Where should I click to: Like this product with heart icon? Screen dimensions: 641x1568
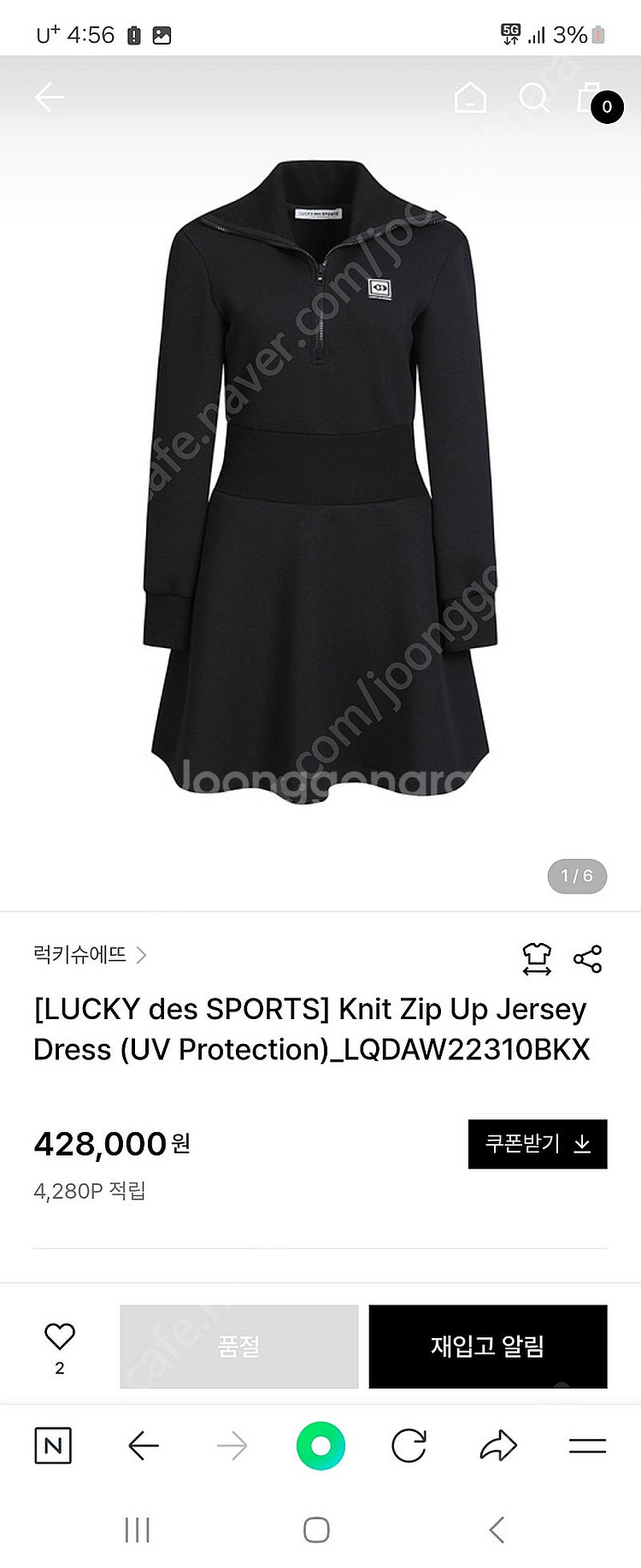point(60,1337)
